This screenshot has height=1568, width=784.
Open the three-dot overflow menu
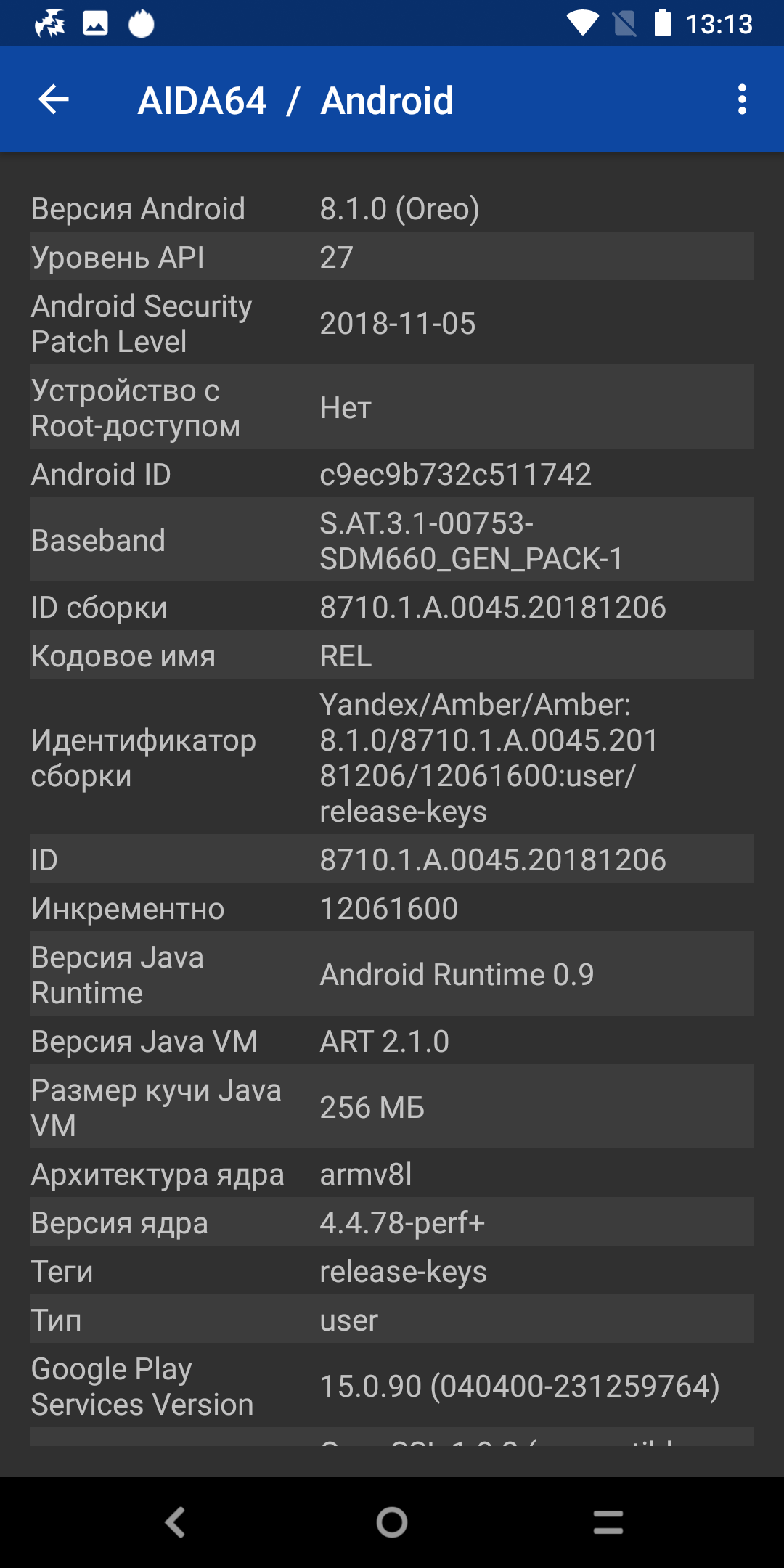pos(742,99)
